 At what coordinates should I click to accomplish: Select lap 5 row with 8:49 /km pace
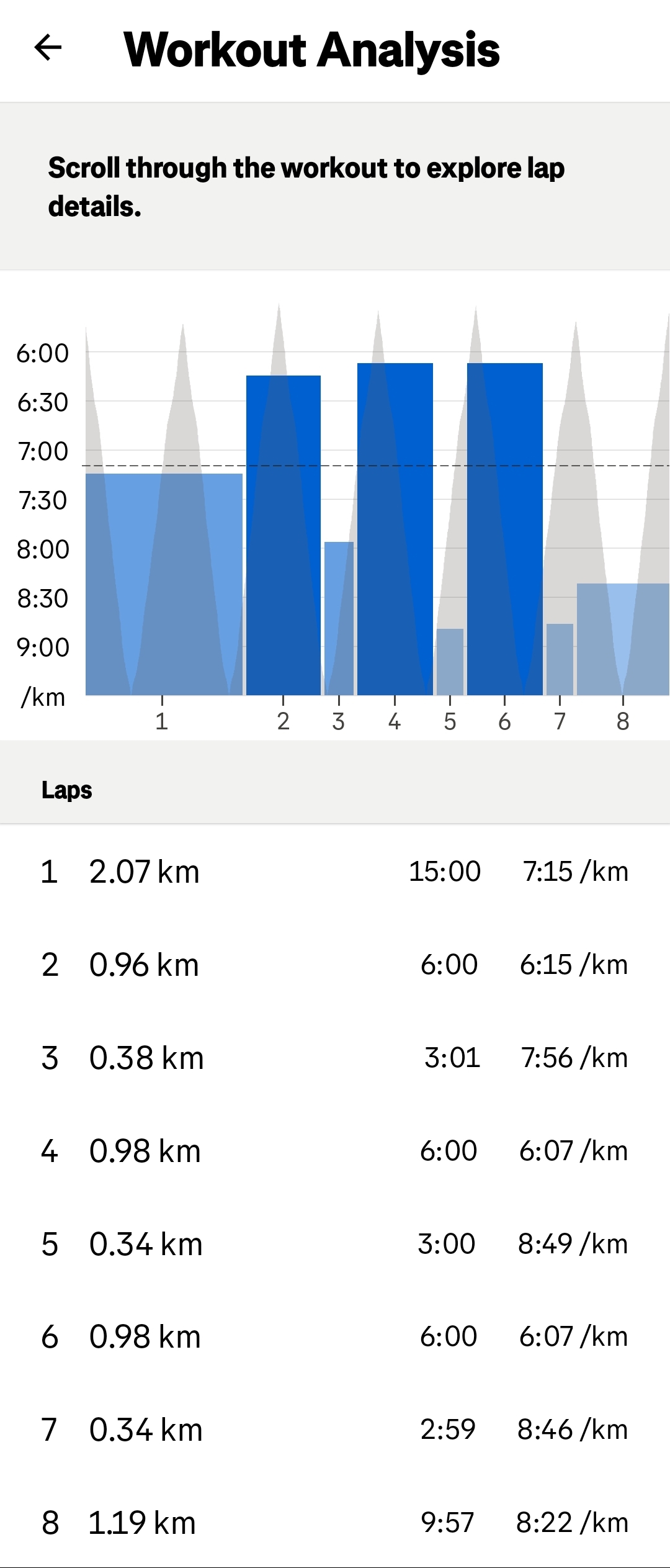click(335, 1244)
